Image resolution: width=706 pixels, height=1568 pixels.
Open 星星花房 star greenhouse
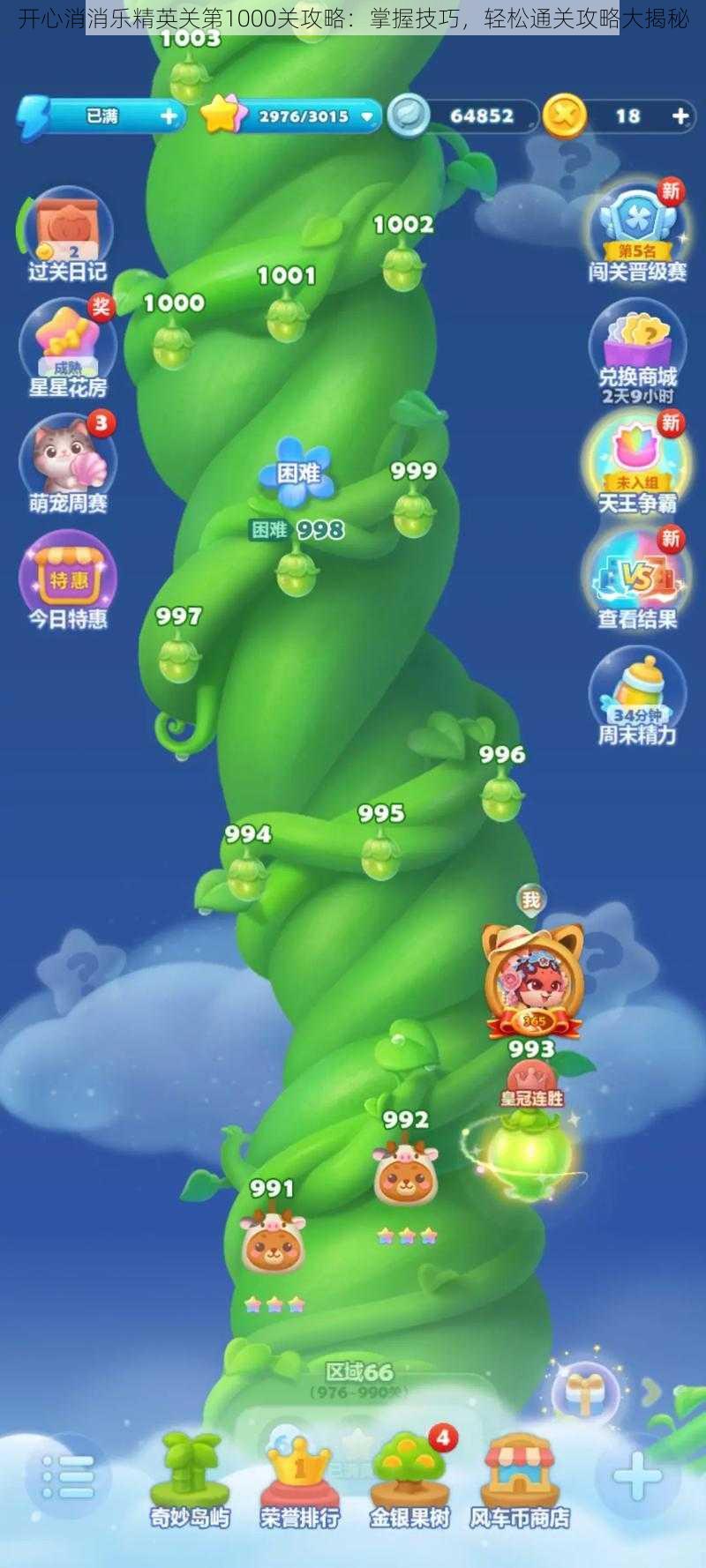pos(67,346)
